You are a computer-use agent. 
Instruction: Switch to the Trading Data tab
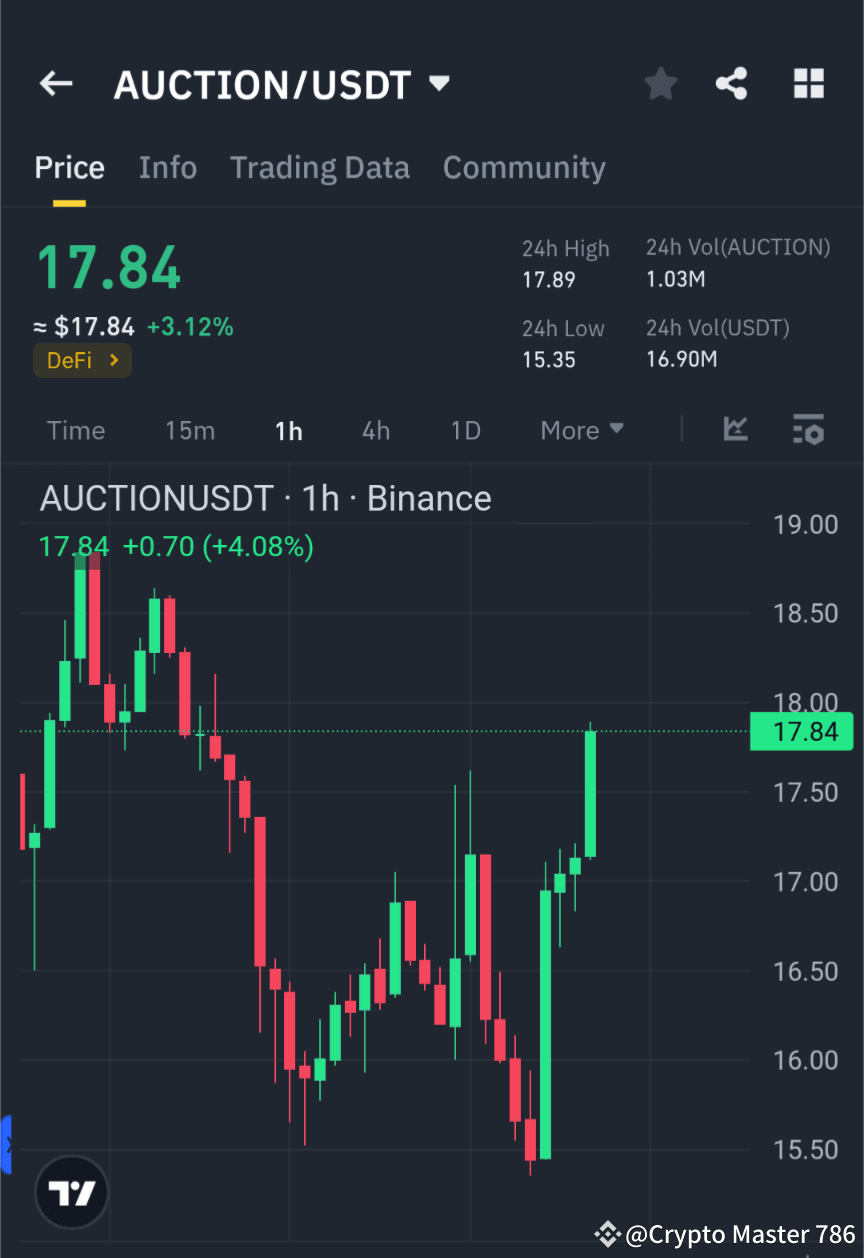coord(319,167)
